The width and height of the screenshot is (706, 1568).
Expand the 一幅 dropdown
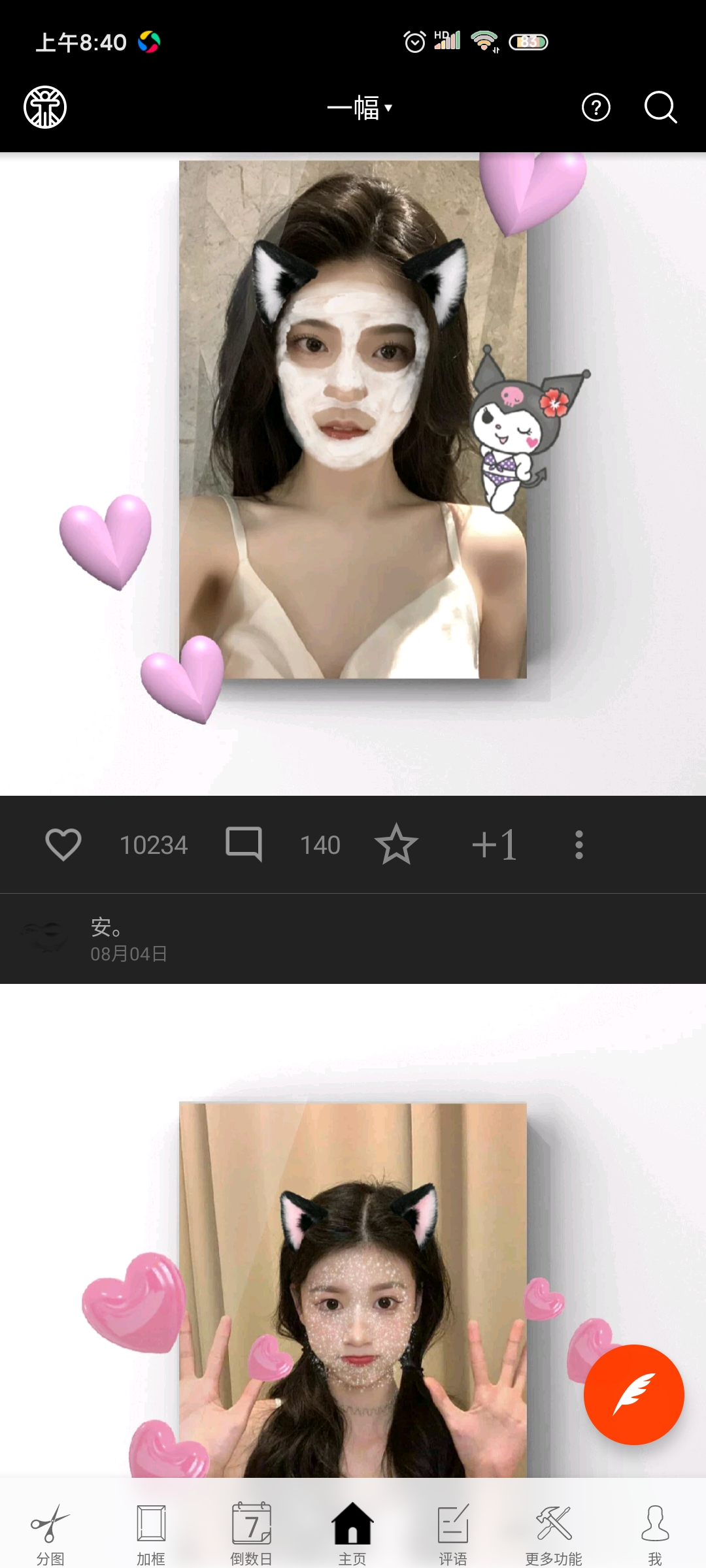(359, 108)
